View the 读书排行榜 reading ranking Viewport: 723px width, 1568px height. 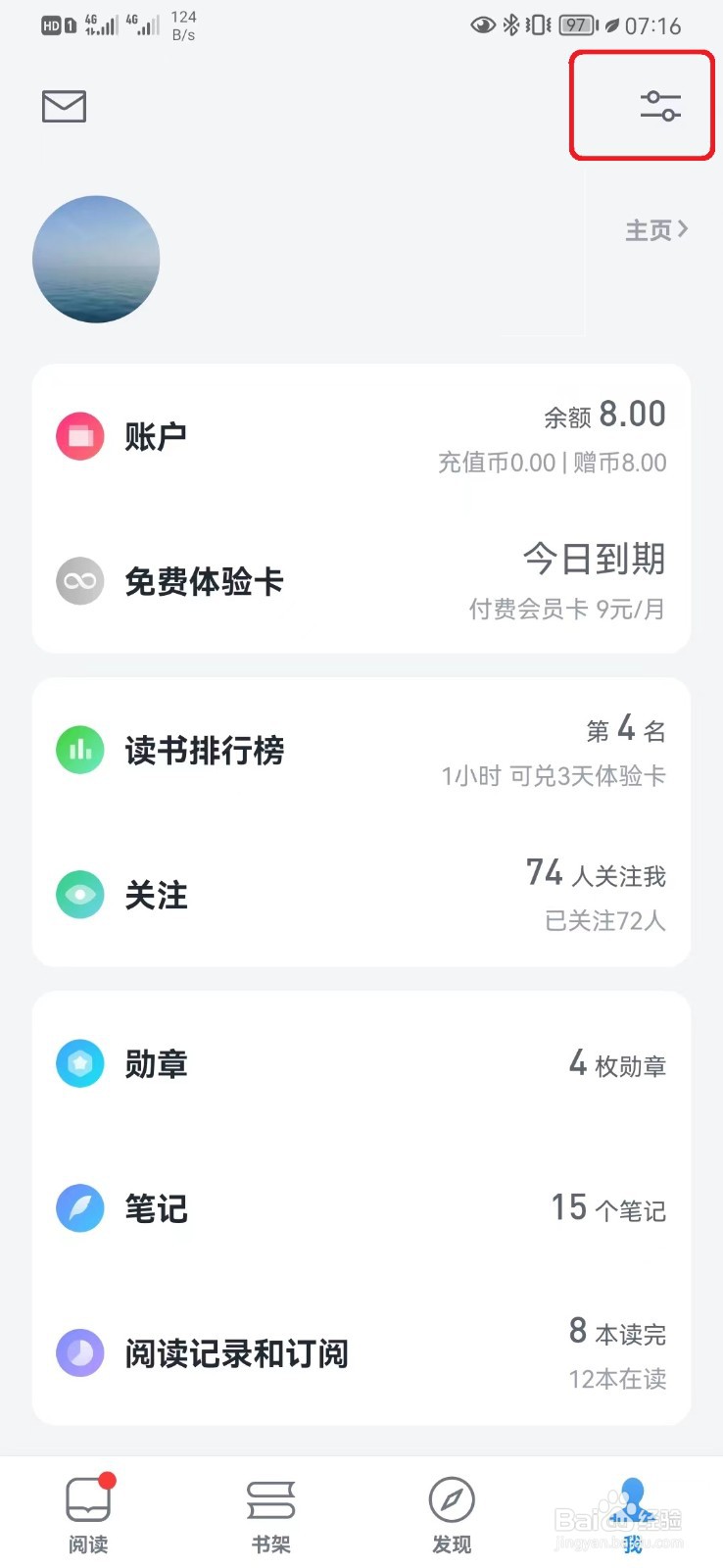(361, 751)
